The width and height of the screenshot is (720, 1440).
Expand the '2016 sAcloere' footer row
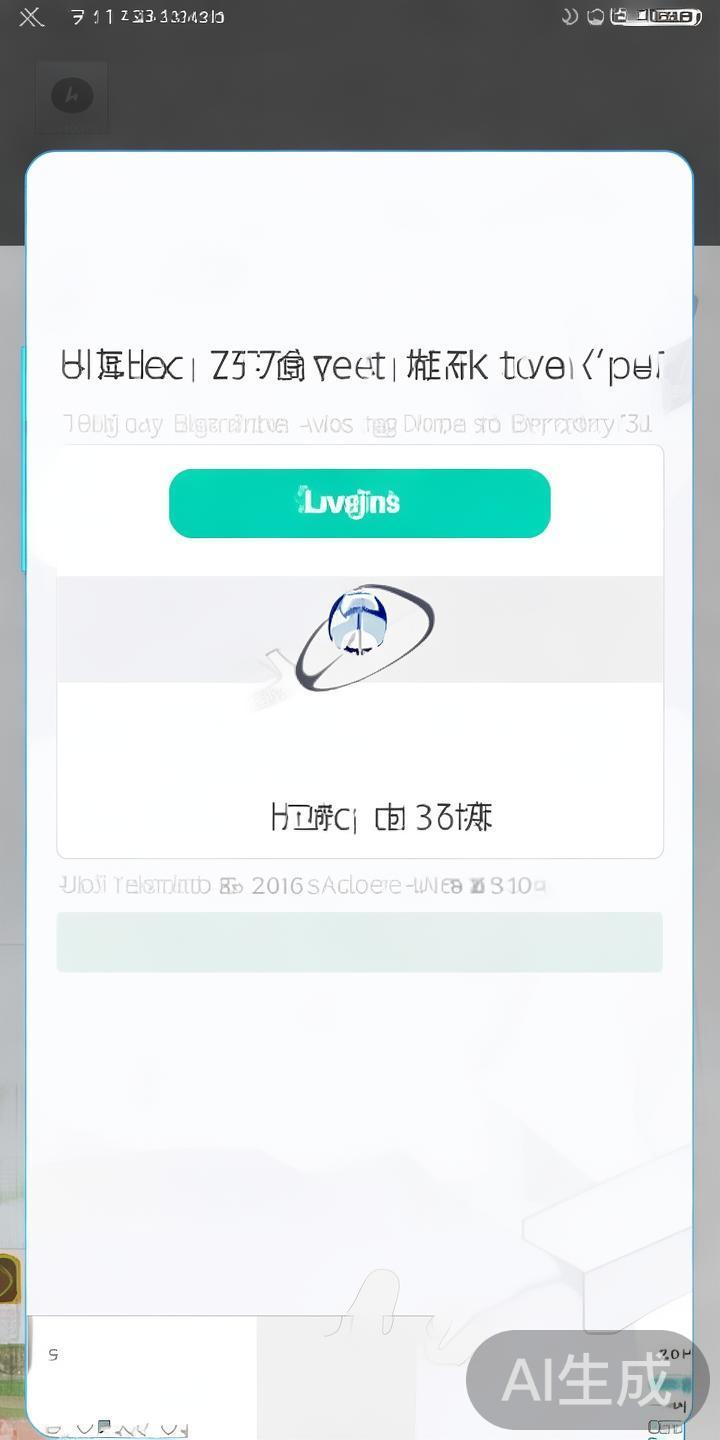pyautogui.click(x=360, y=884)
